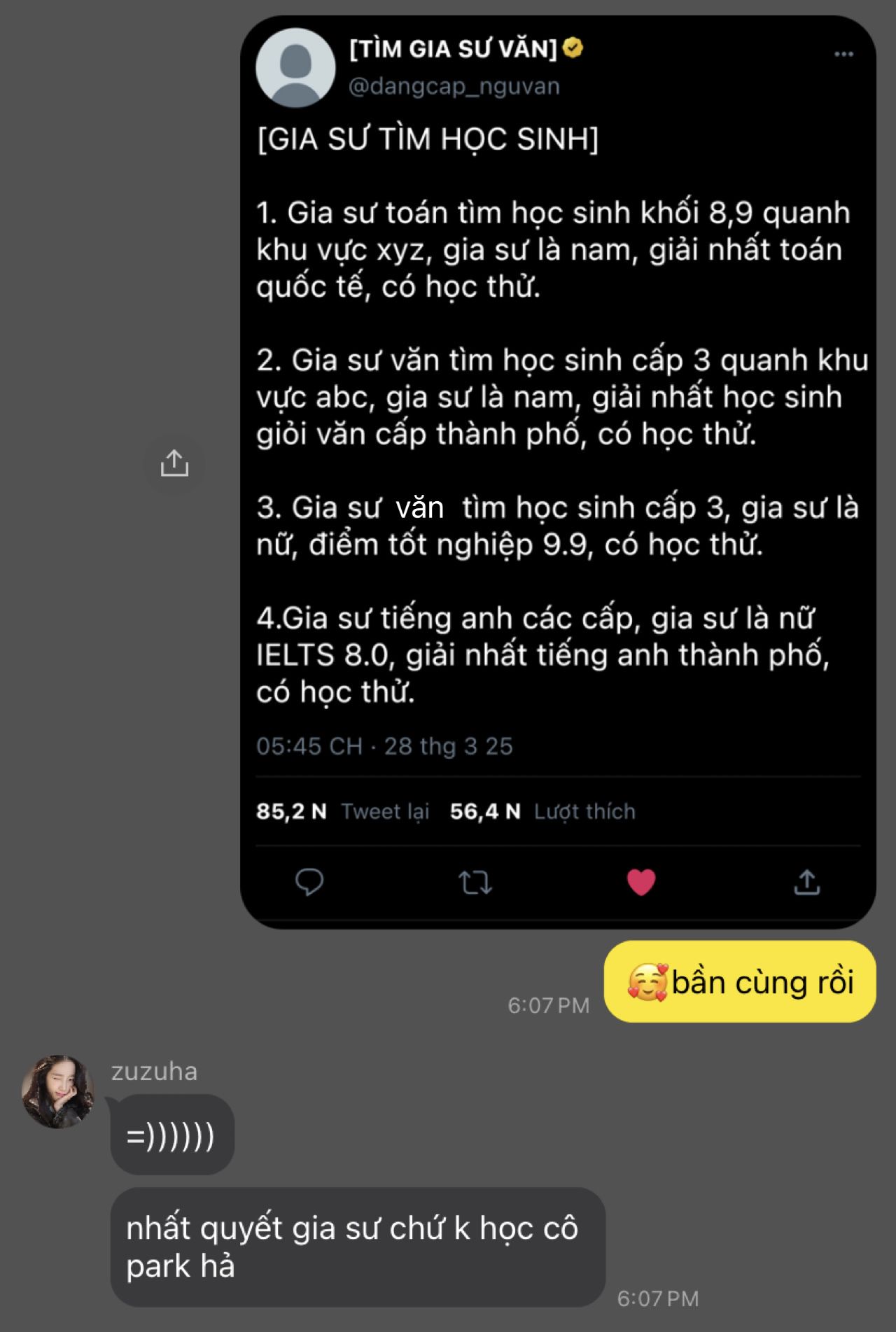Open zuzuha's profile picture
896x1332 pixels.
point(58,1091)
